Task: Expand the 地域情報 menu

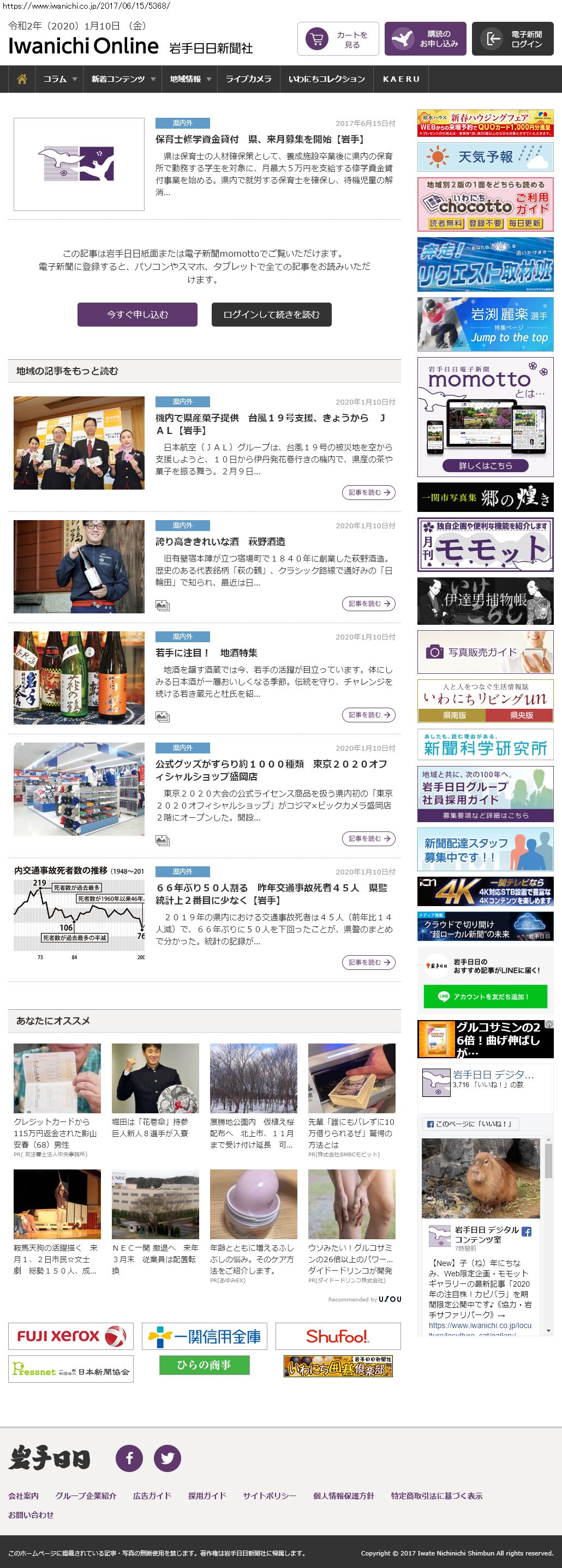Action: (x=190, y=79)
